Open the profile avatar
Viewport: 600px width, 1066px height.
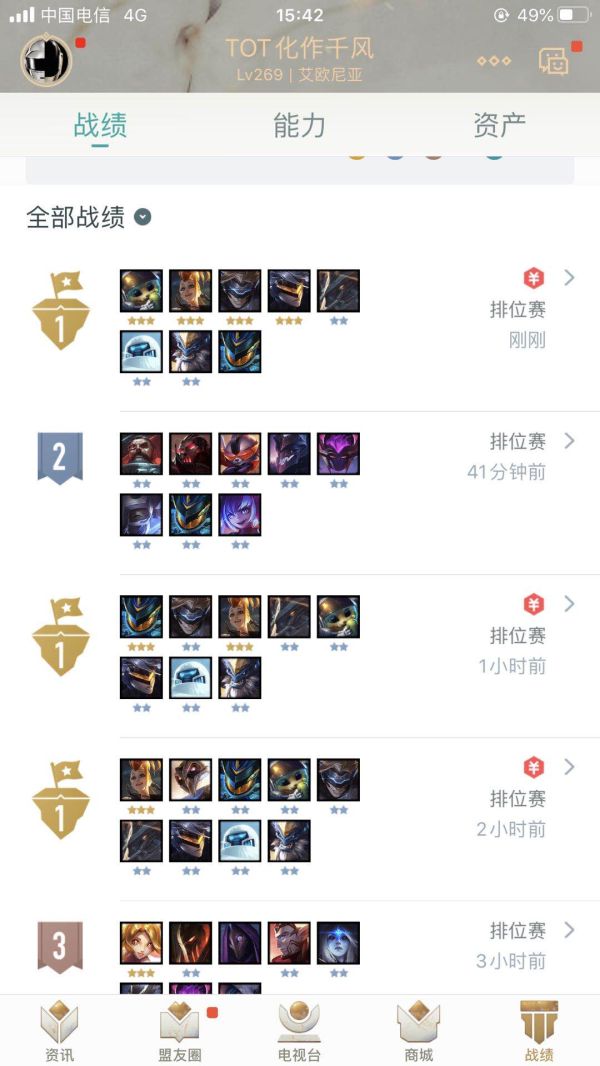click(x=46, y=61)
